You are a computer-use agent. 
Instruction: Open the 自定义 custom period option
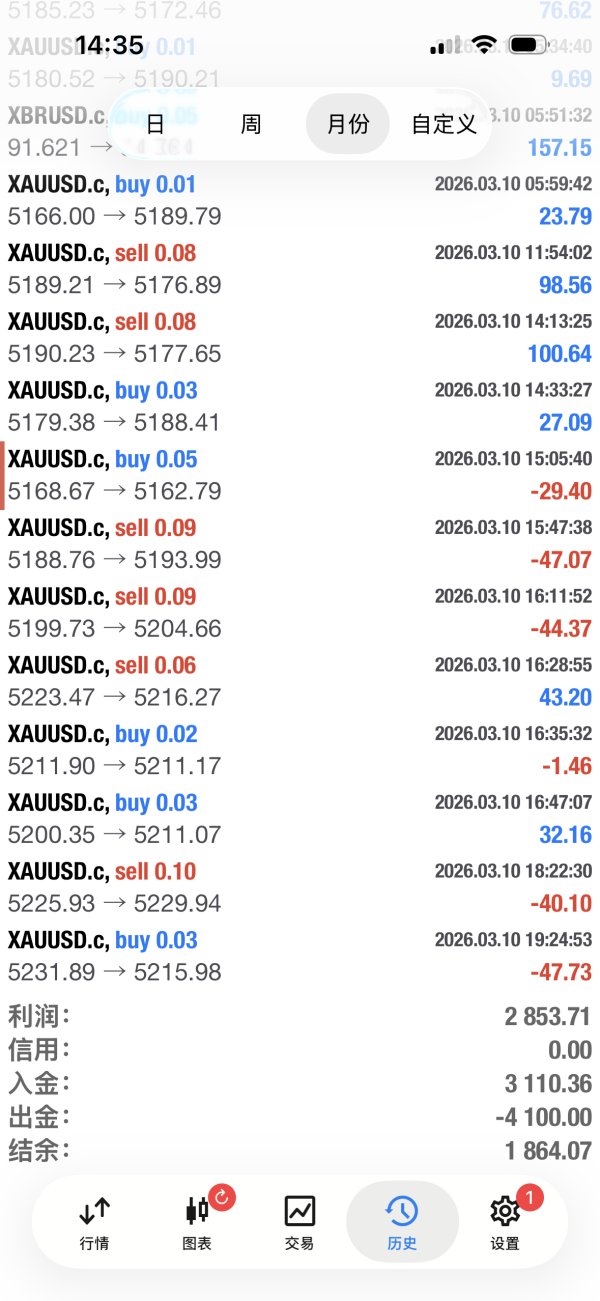(x=444, y=124)
